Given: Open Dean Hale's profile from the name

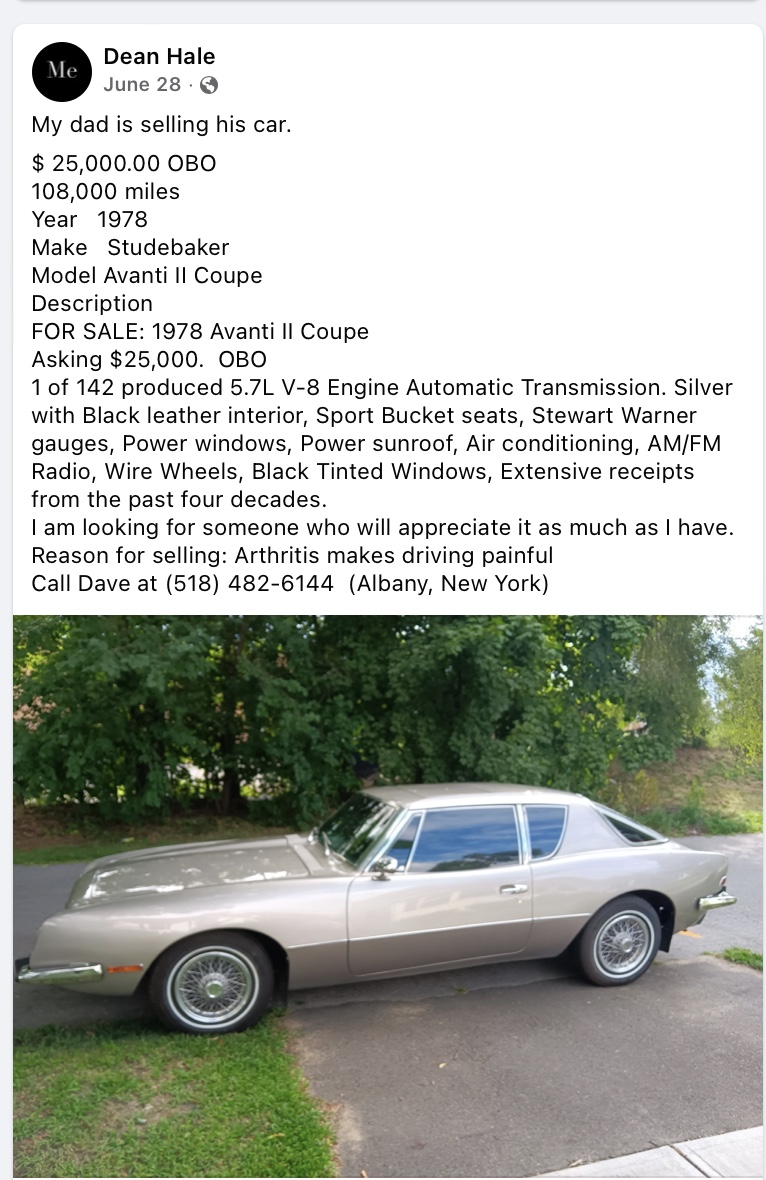Looking at the screenshot, I should pos(159,57).
